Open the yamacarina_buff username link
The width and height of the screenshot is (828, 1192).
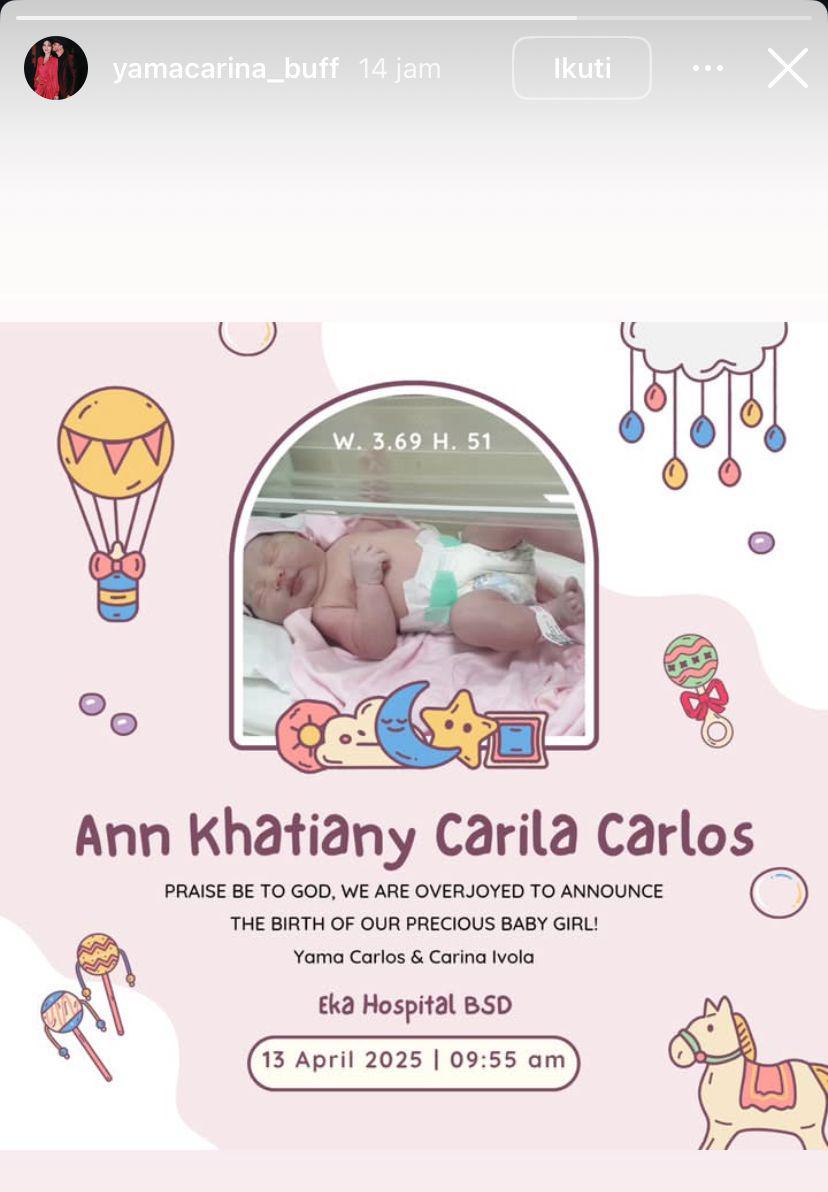[226, 68]
